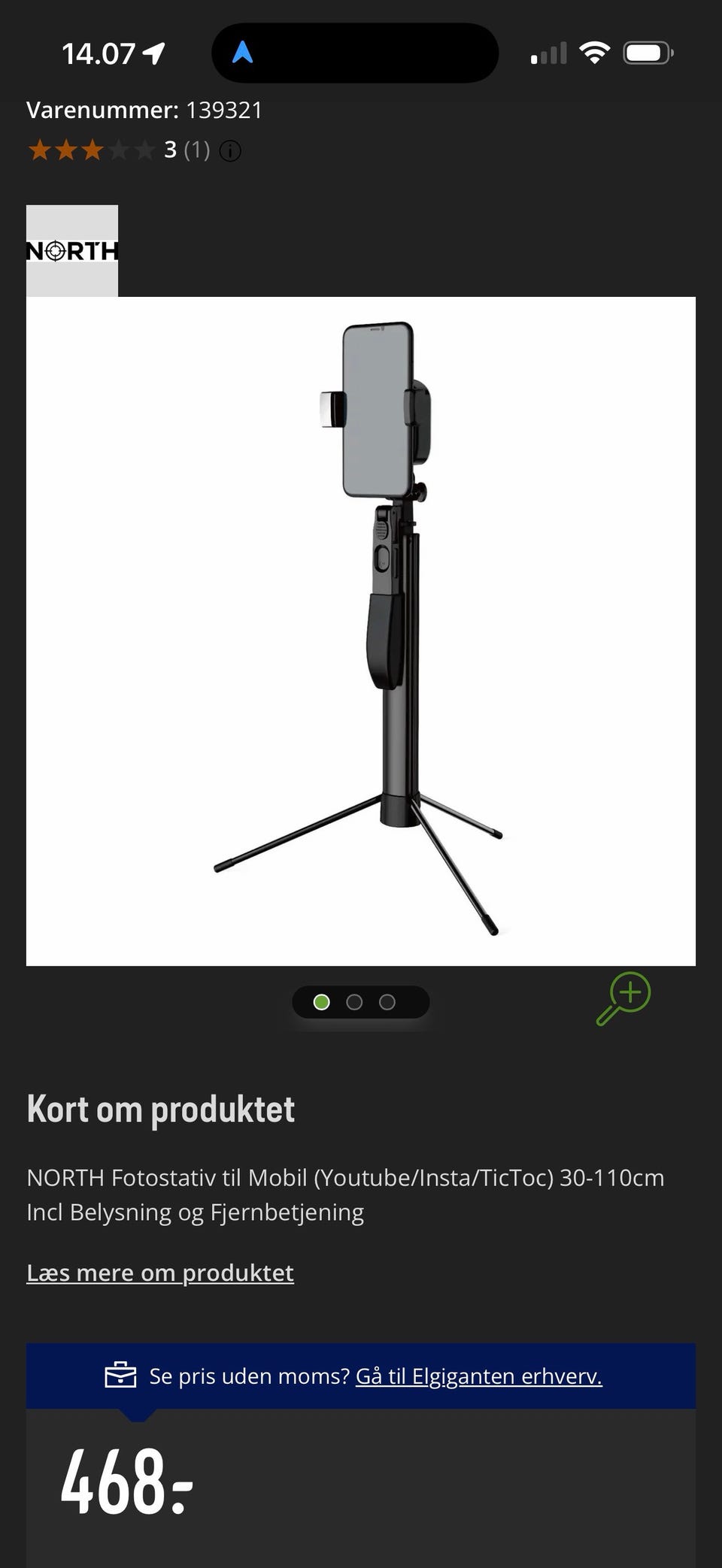Screen dimensions: 722x1568
Task: Open the NORTH brand logo
Action: click(72, 250)
